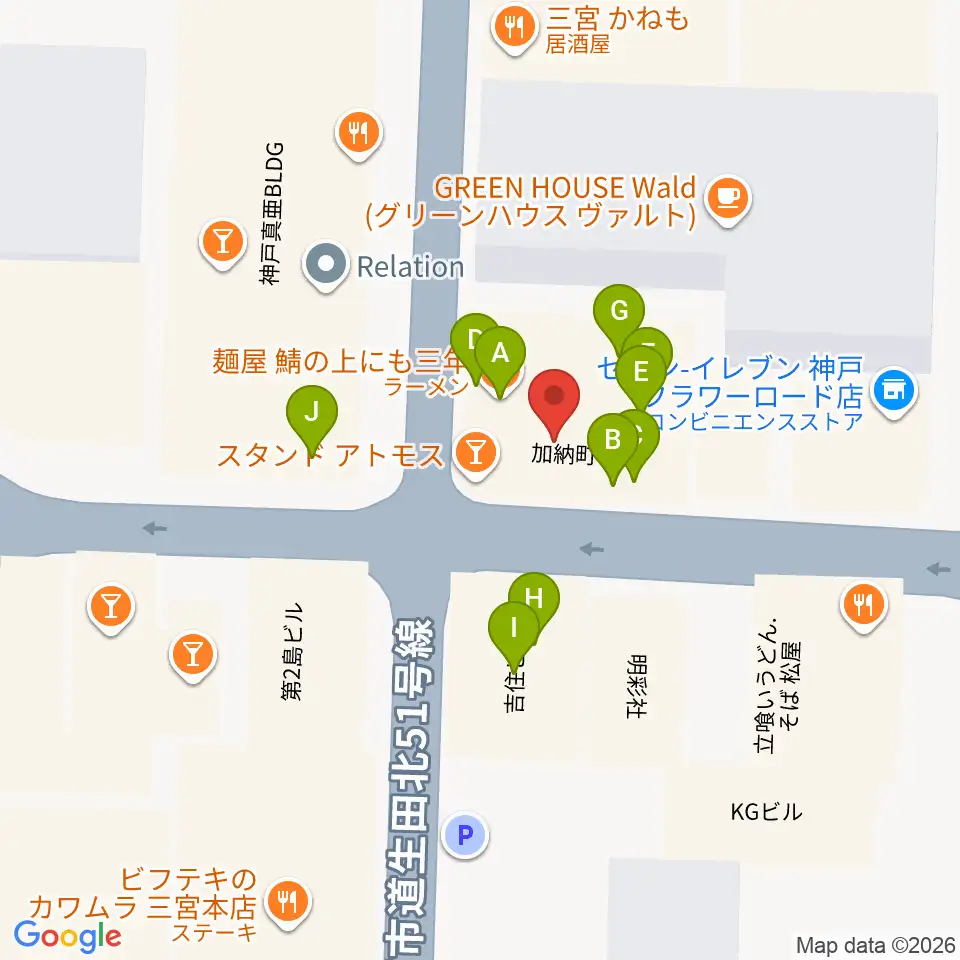Tap the parking P marker

coord(465,834)
